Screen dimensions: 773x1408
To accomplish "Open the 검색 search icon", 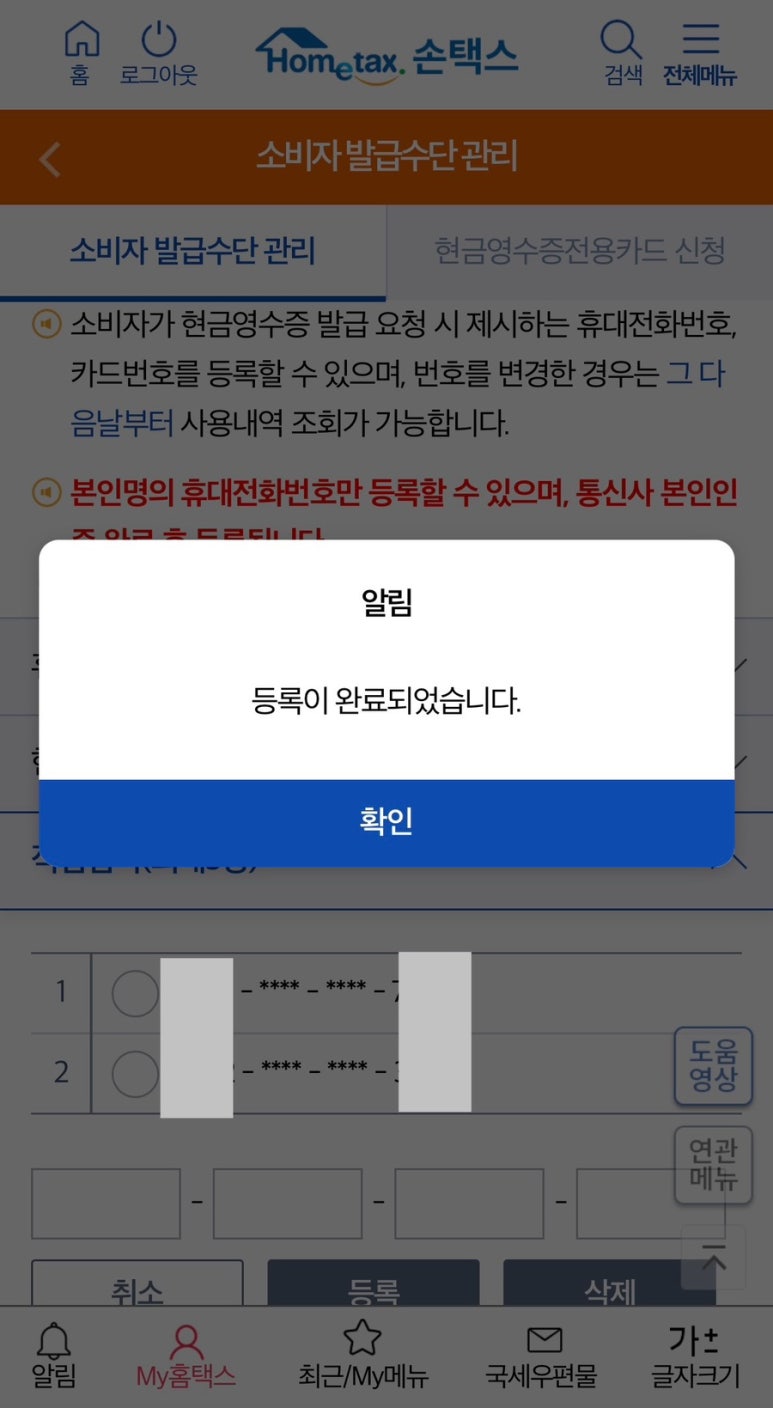I will point(621,52).
